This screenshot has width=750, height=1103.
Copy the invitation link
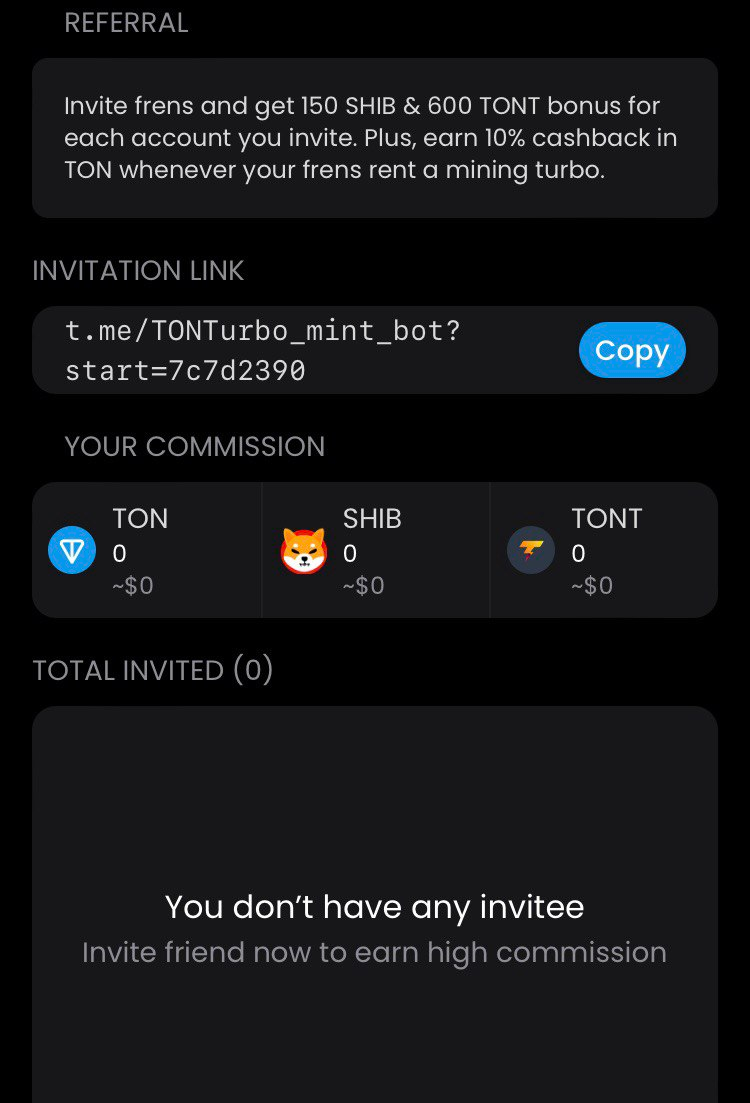pos(632,350)
